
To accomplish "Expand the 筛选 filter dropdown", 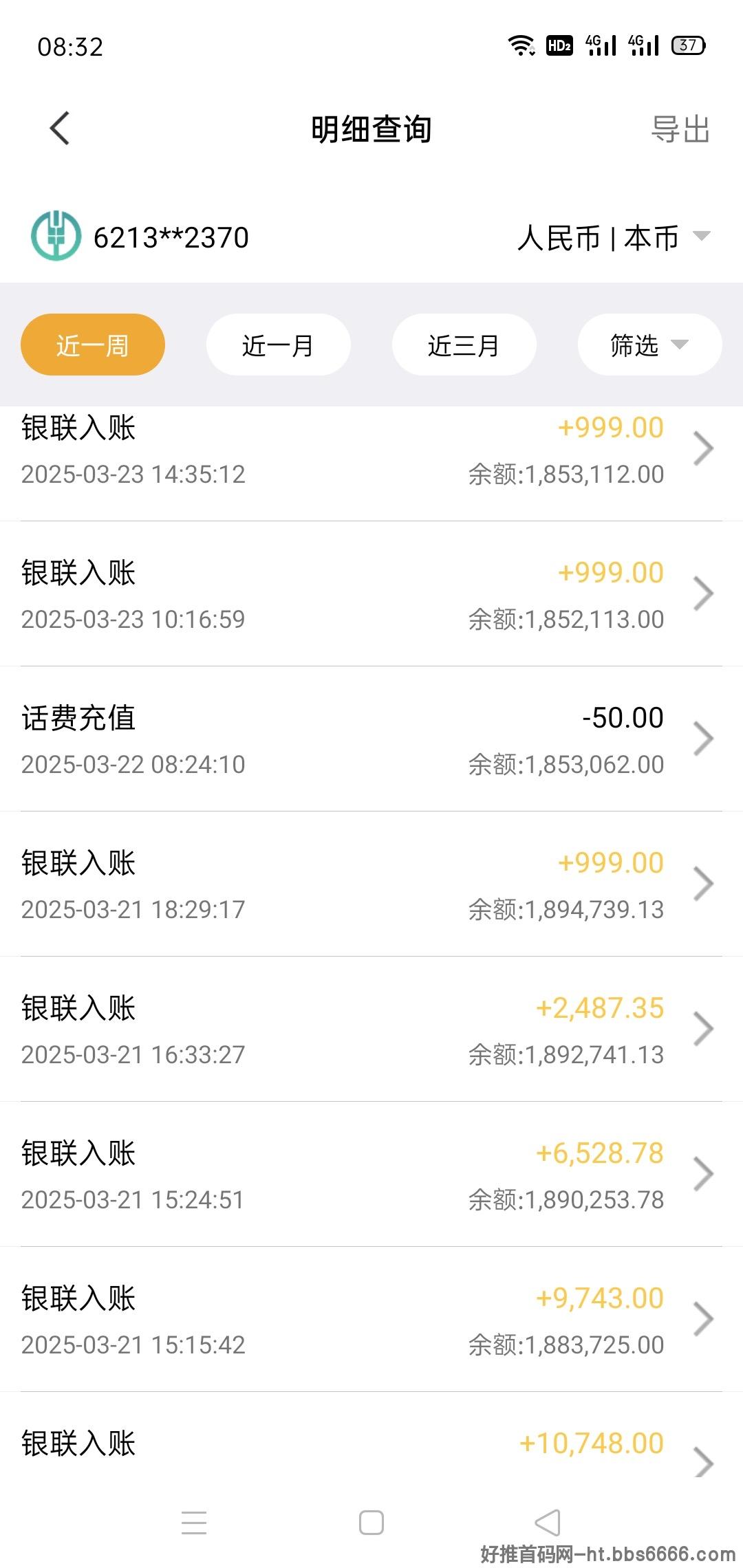I will pyautogui.click(x=650, y=345).
